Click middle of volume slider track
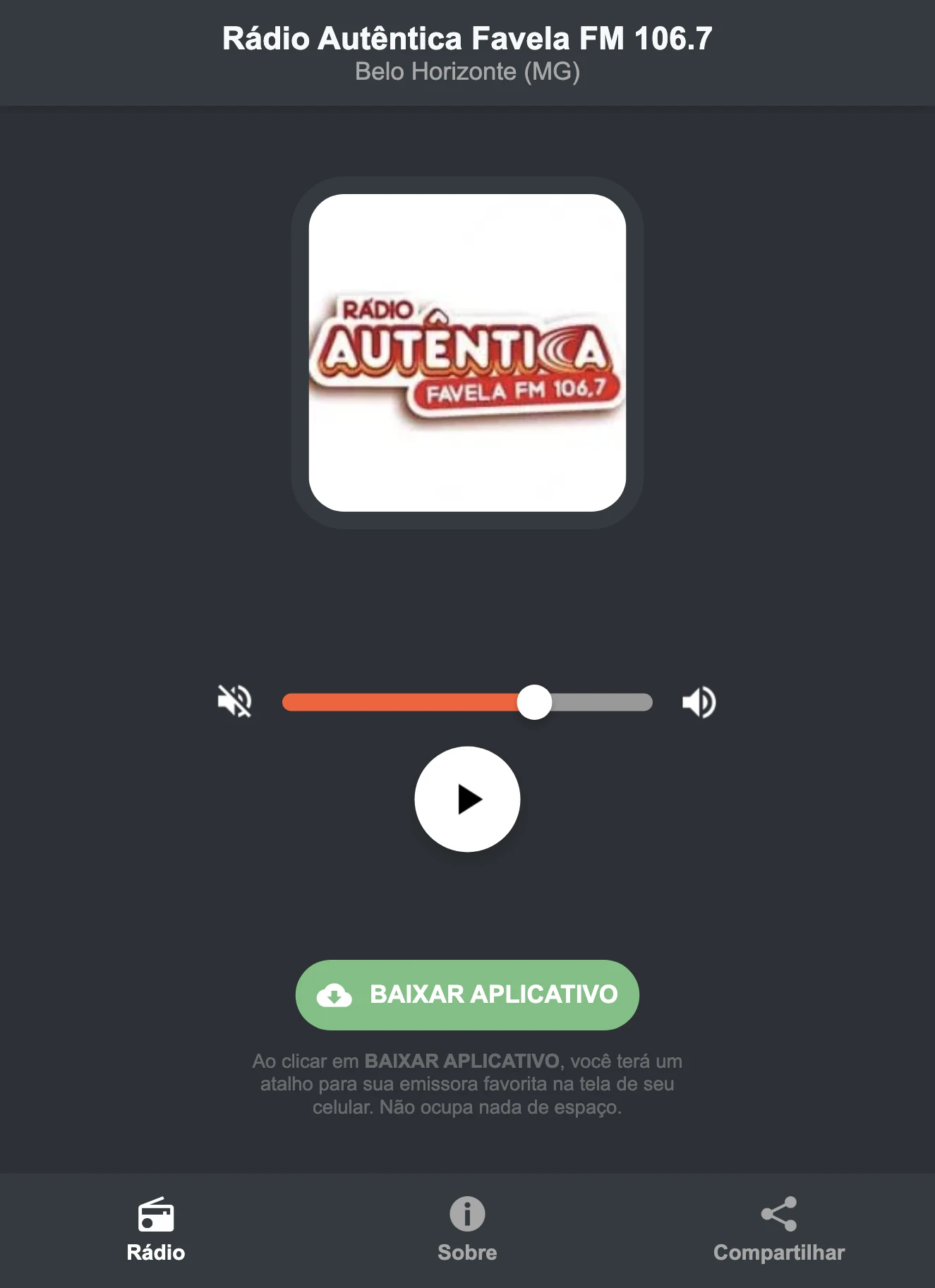Screen dimensions: 935x1288 [x=466, y=702]
